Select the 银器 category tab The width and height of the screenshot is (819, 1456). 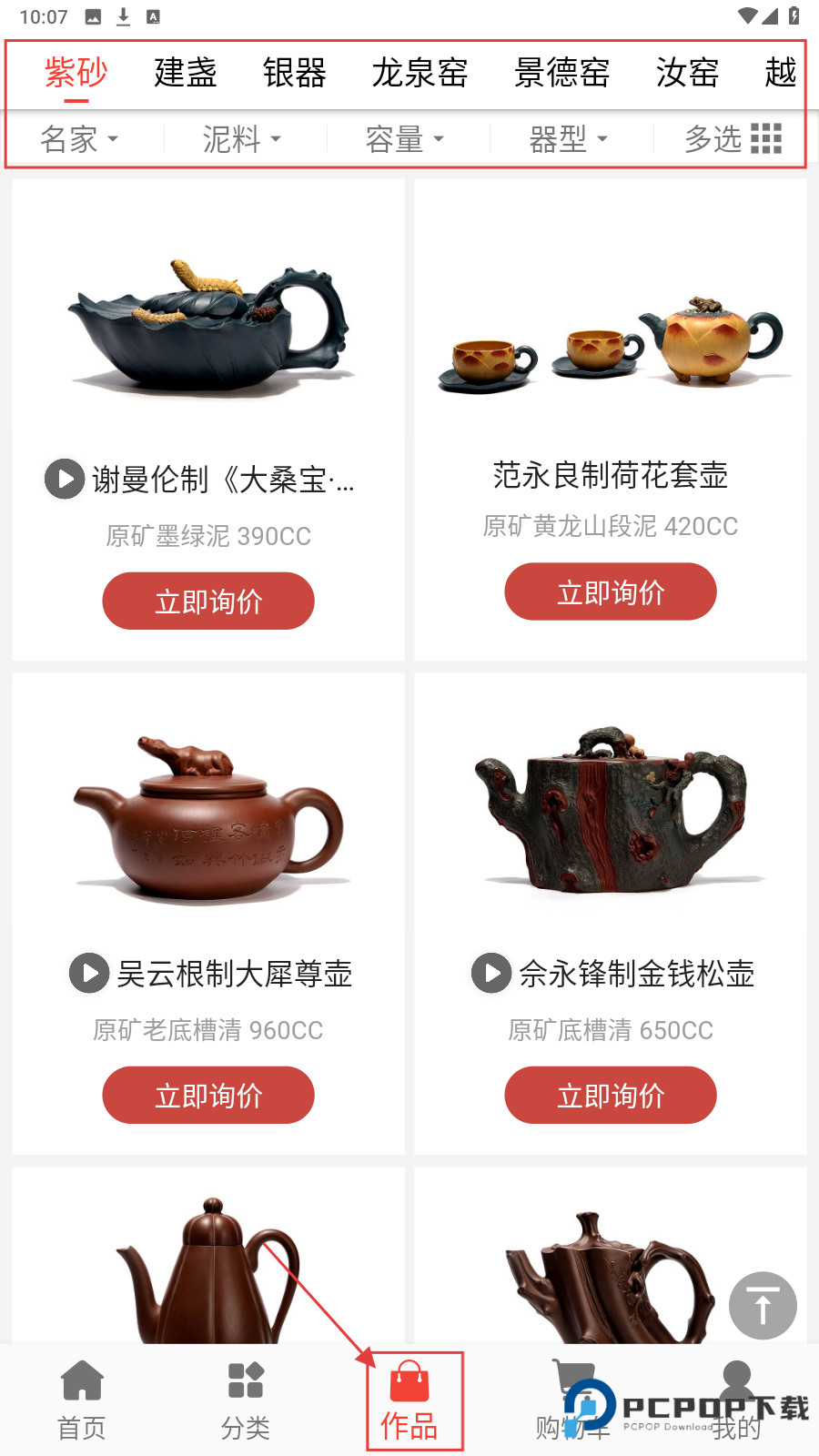(294, 73)
